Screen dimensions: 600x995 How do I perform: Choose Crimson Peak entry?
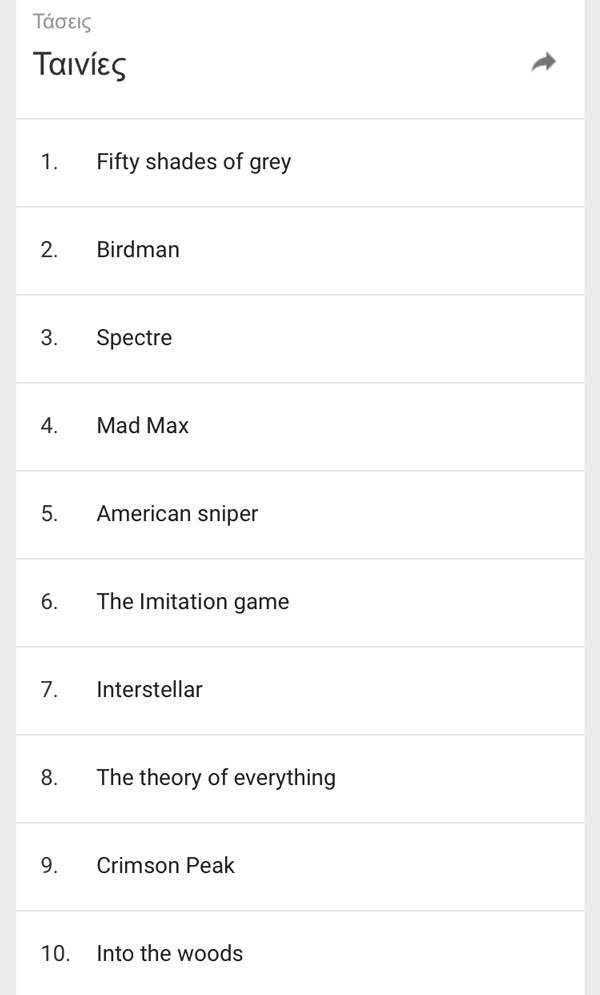300,866
